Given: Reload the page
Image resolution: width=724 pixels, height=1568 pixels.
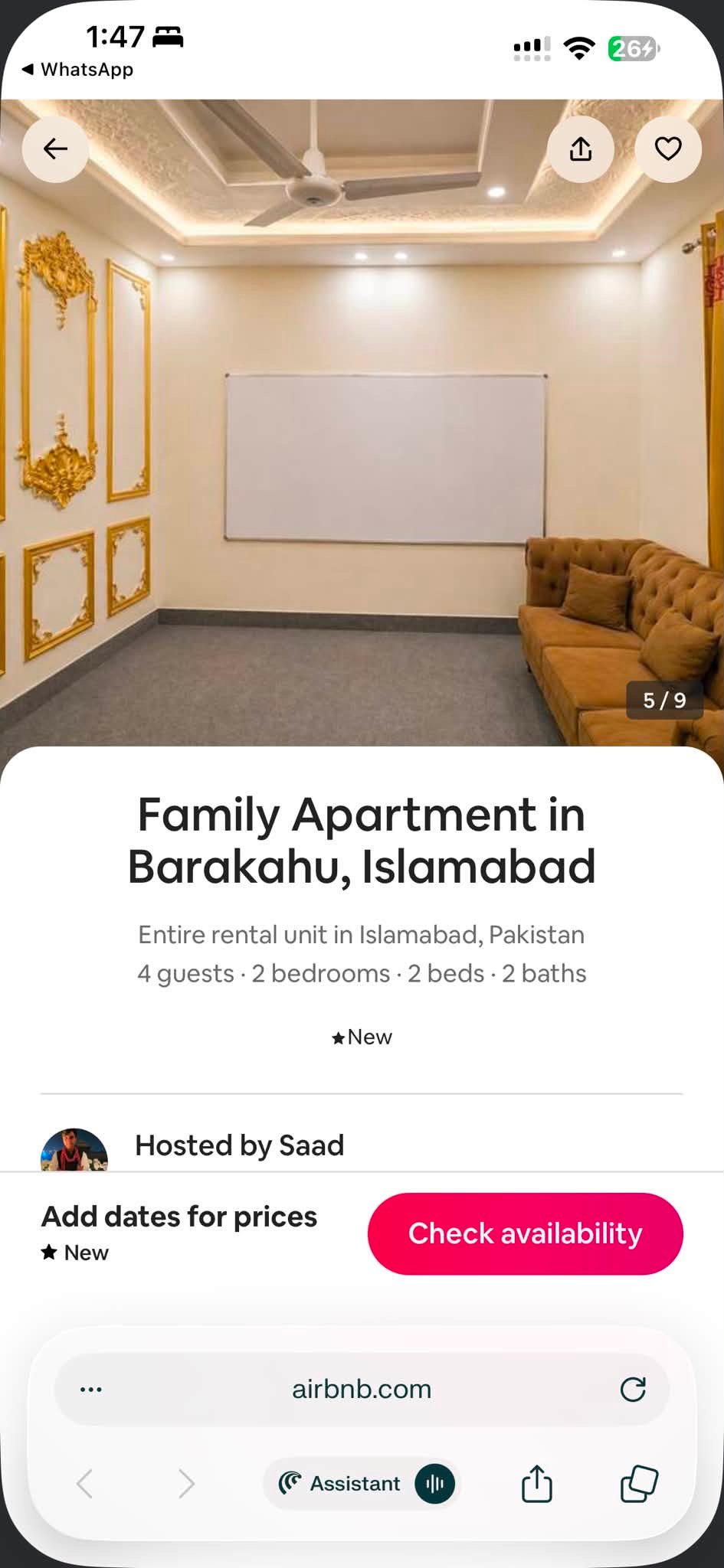Looking at the screenshot, I should (x=633, y=1389).
